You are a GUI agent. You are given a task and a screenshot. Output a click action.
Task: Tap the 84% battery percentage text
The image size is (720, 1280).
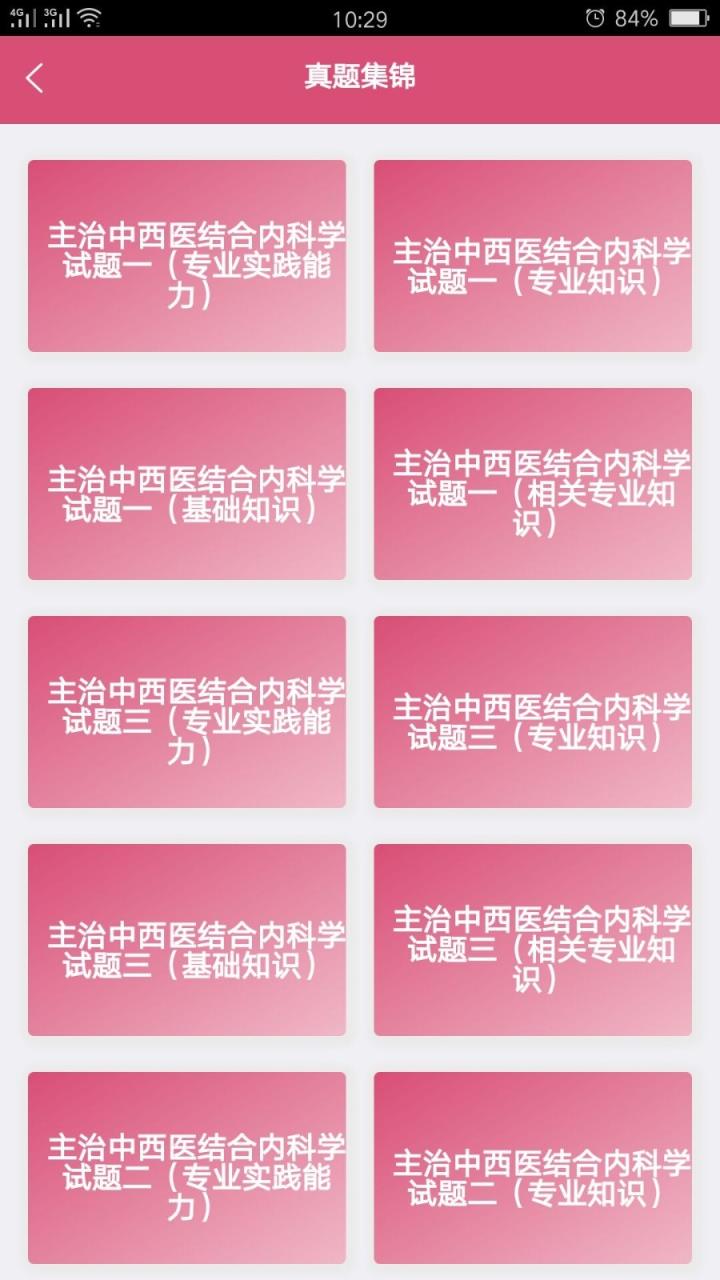pos(635,17)
